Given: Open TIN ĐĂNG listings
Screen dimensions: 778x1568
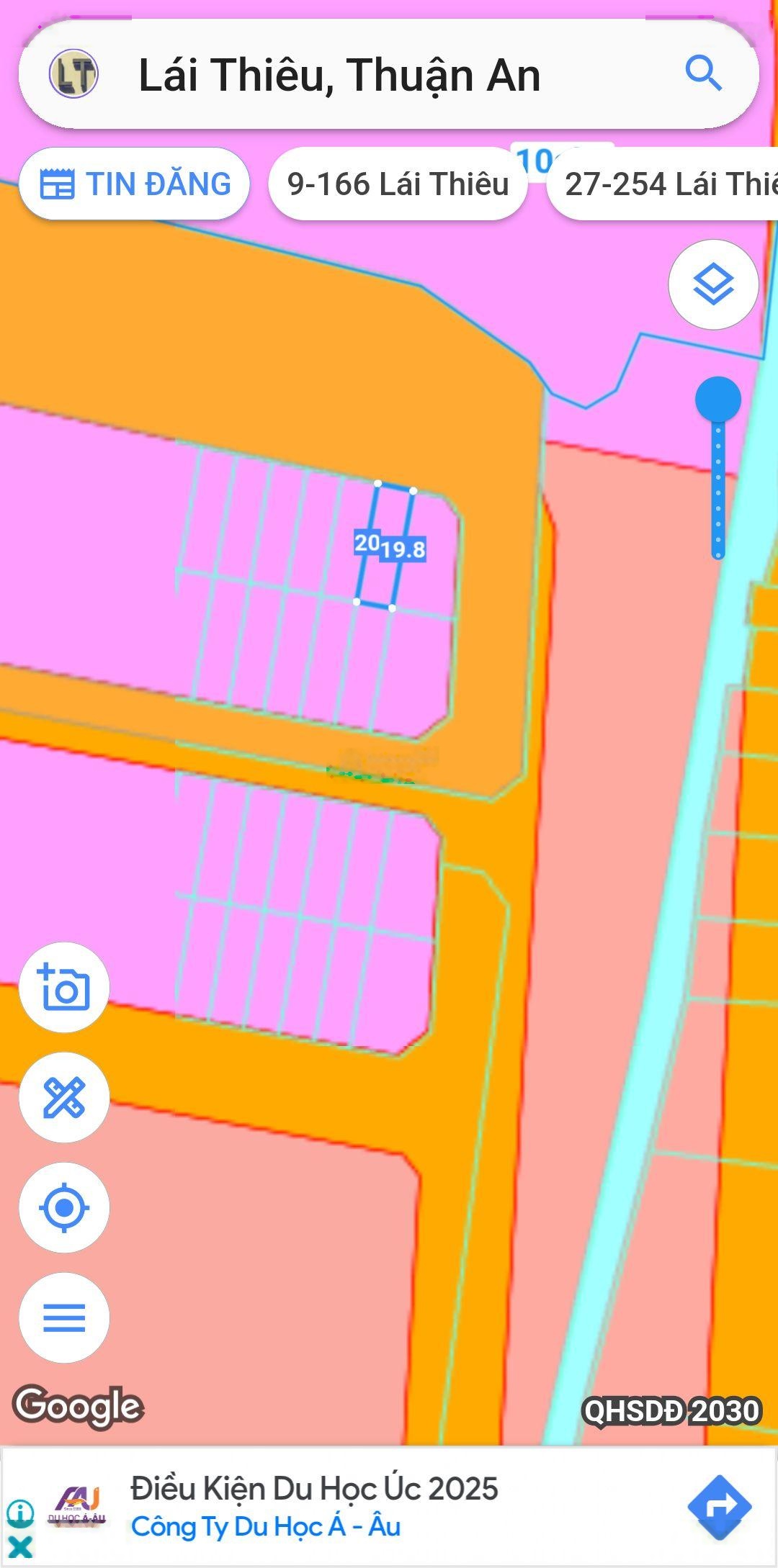Looking at the screenshot, I should coord(135,184).
